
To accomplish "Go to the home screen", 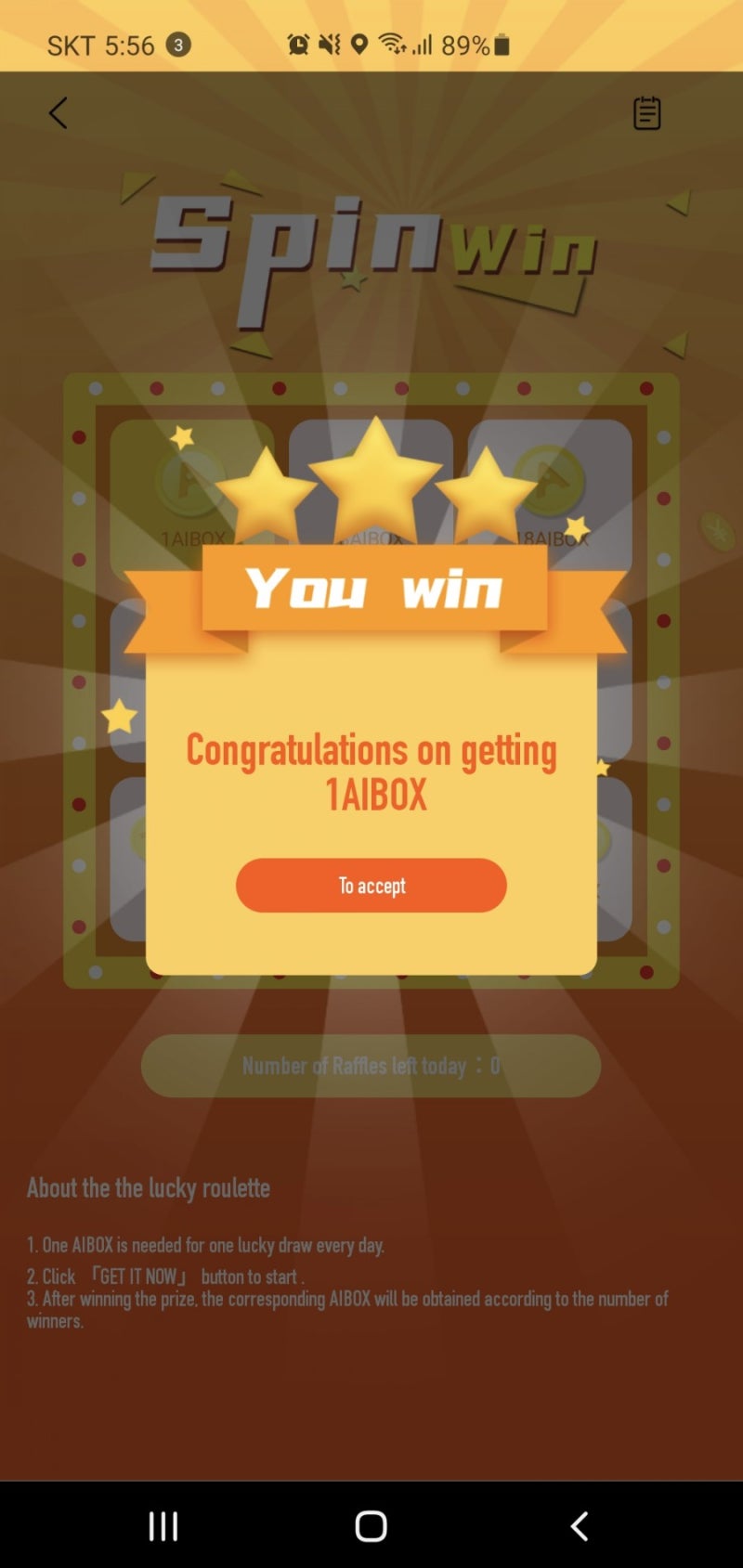I will [x=371, y=1525].
